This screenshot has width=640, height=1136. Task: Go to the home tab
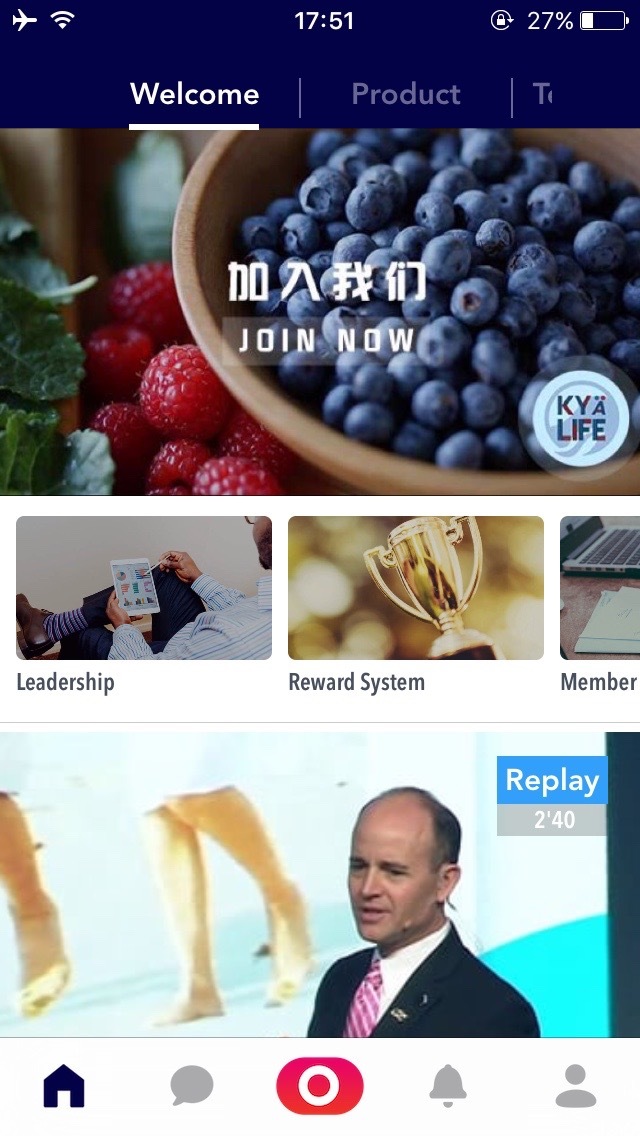pyautogui.click(x=64, y=1086)
